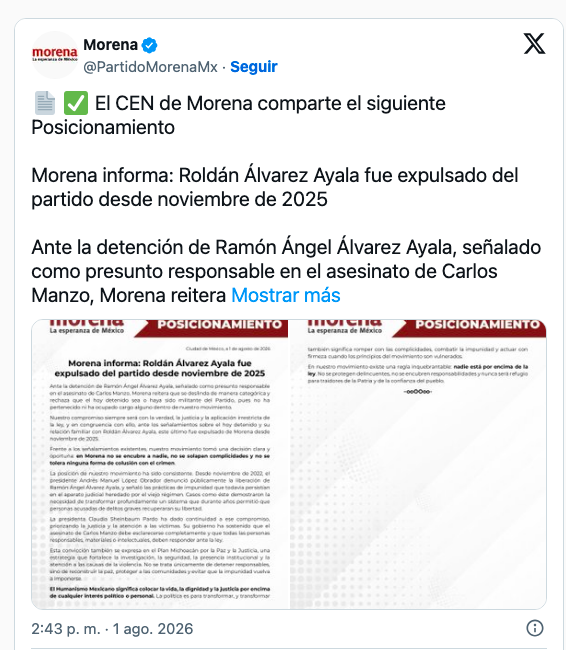
Task: Open the info icon beside the date
Action: click(534, 628)
